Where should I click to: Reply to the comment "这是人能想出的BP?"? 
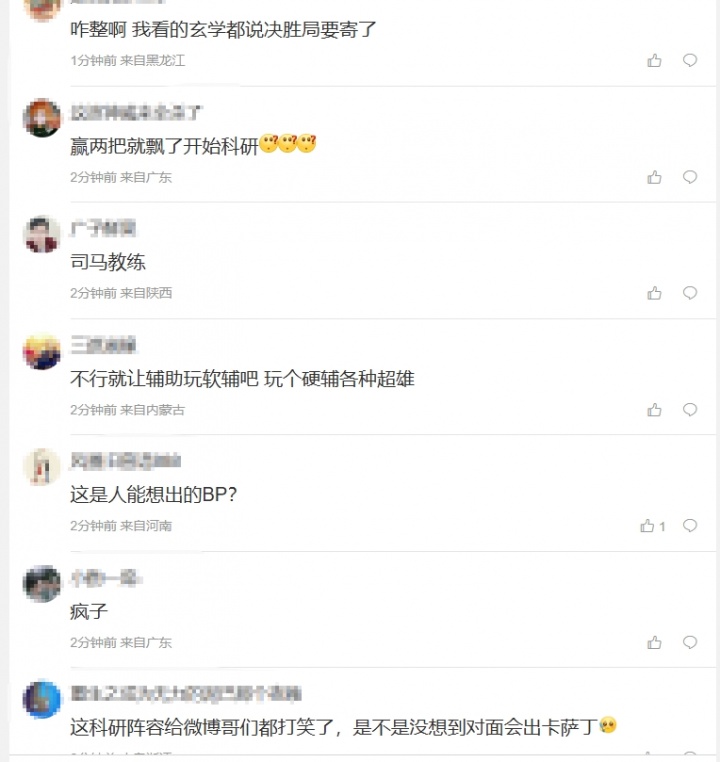(690, 526)
